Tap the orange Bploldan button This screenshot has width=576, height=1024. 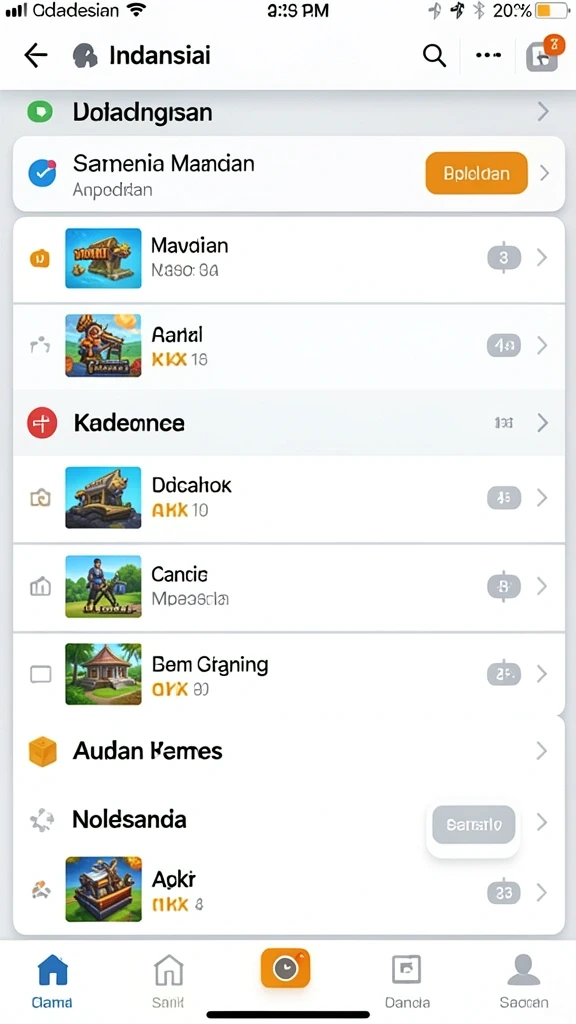[476, 173]
